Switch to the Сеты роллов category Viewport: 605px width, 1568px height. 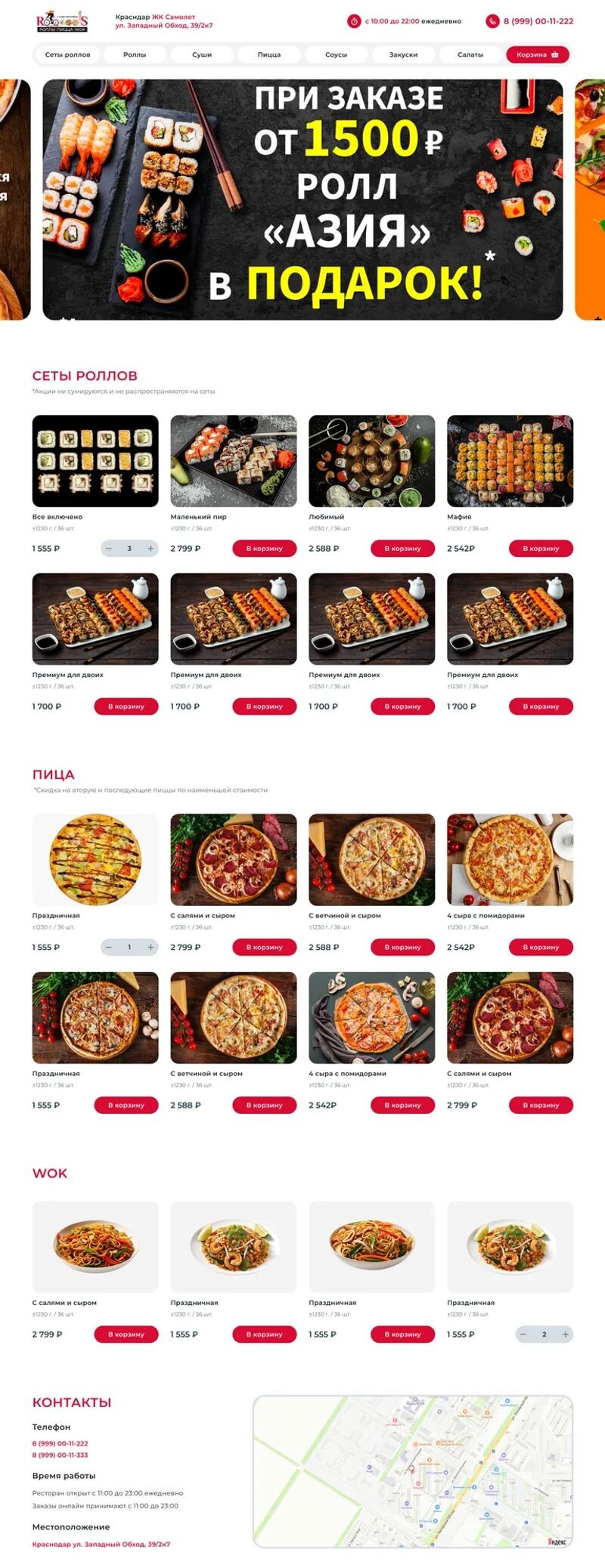67,54
